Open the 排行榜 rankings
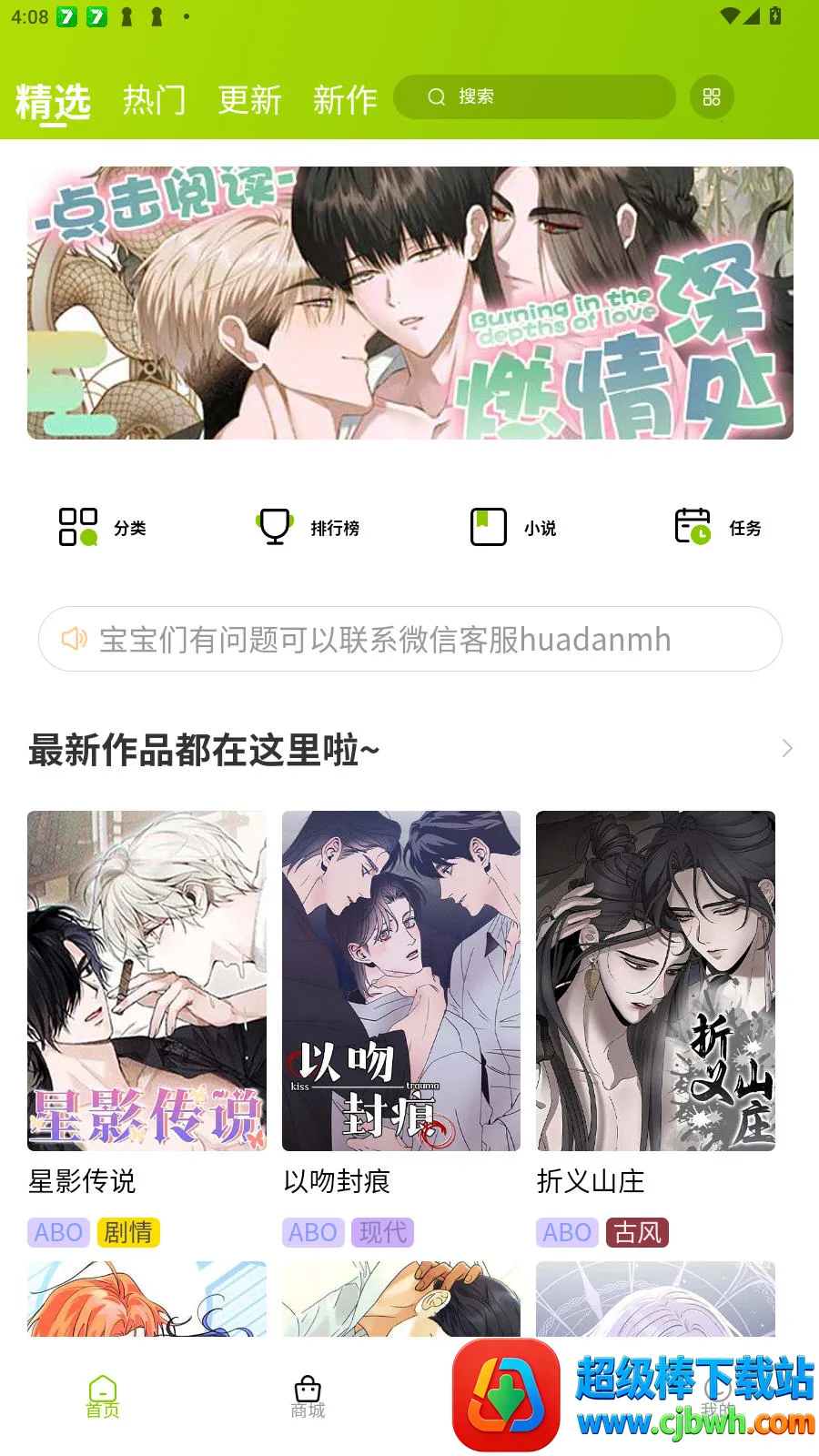The width and height of the screenshot is (819, 1456). pyautogui.click(x=308, y=527)
